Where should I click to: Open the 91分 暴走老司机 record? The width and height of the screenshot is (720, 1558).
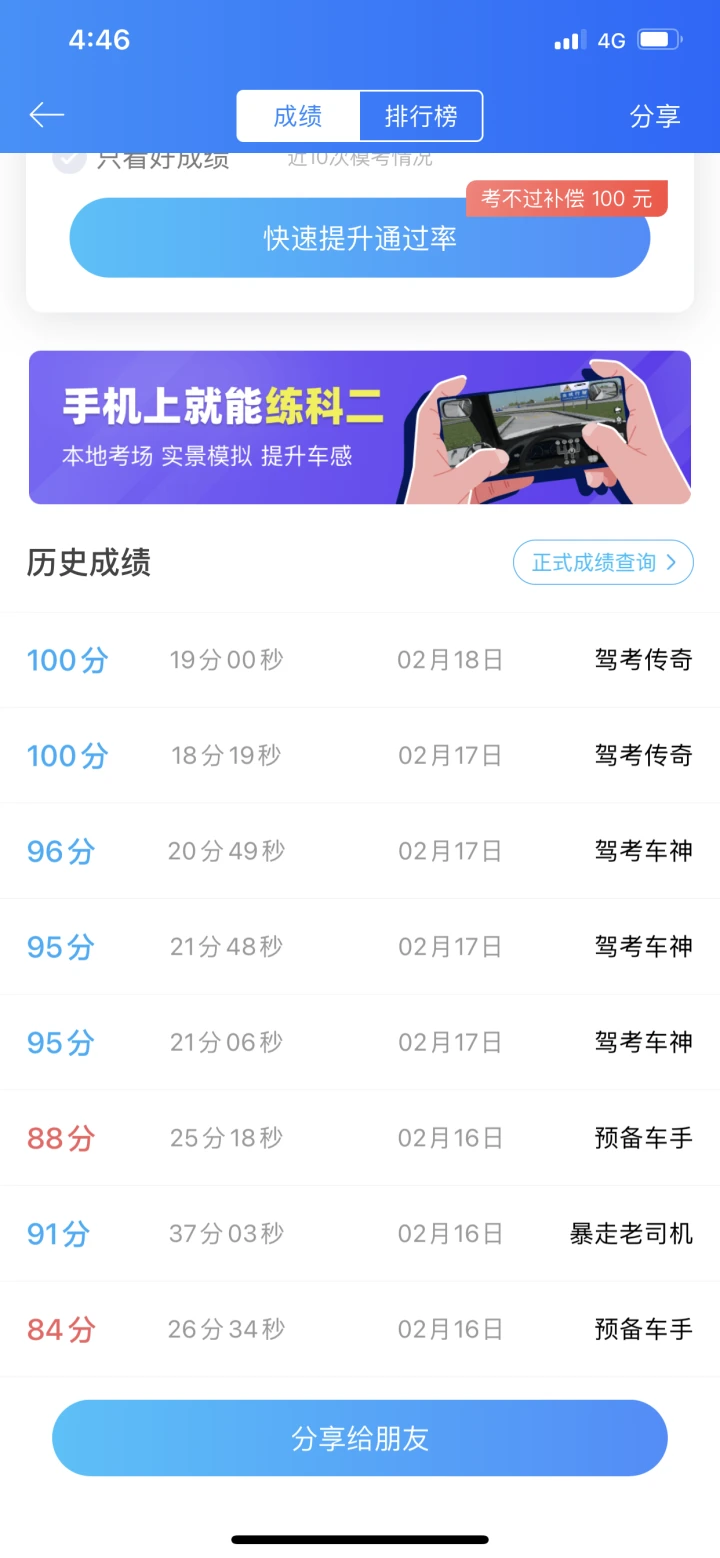[x=360, y=1234]
